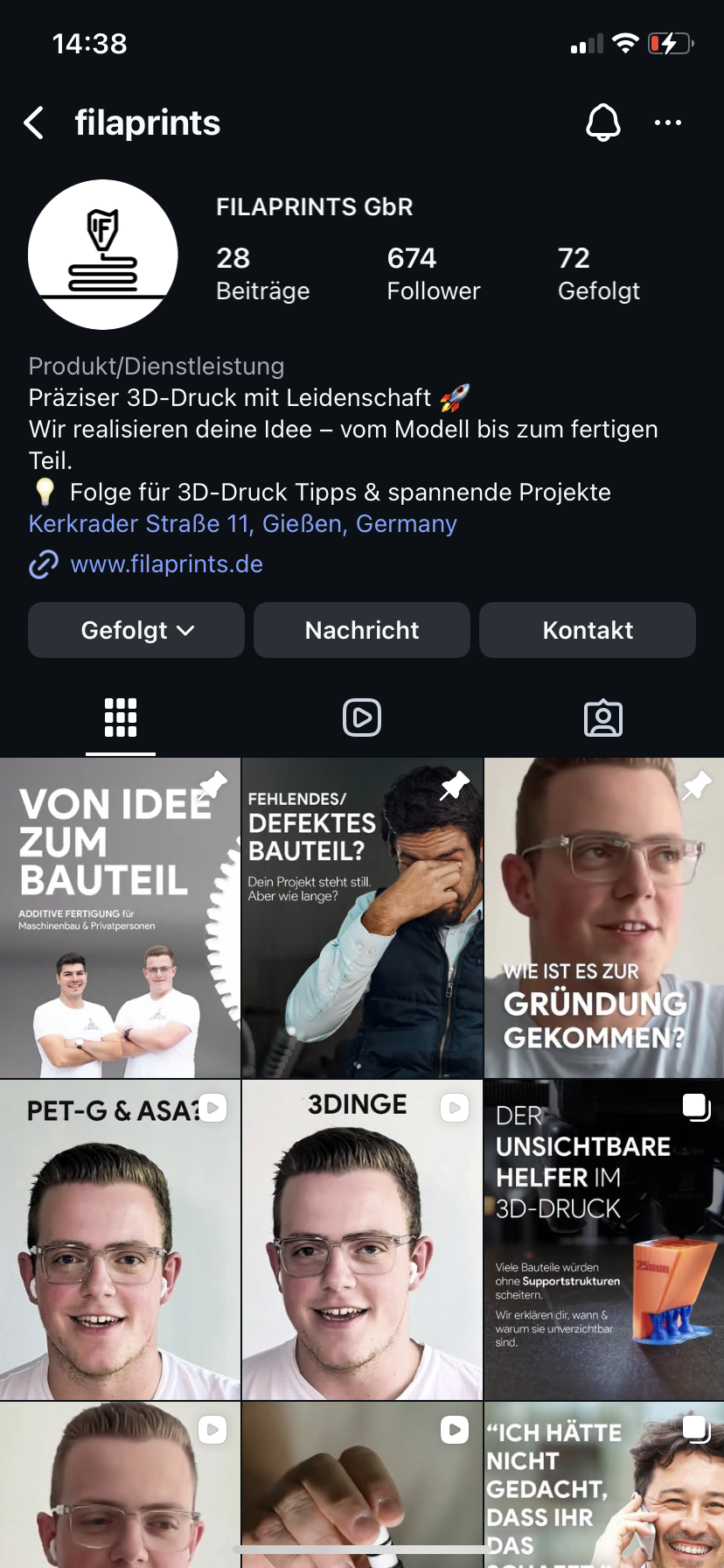
Task: Open the 674 Follower list
Action: tap(433, 273)
